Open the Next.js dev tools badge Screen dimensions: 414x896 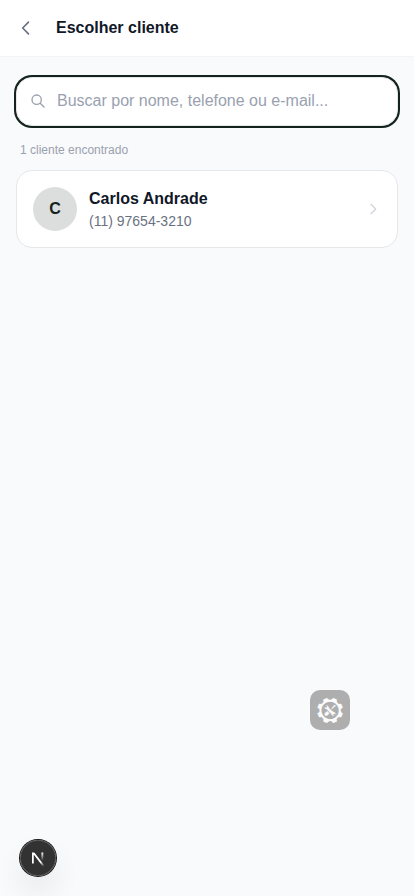point(38,858)
